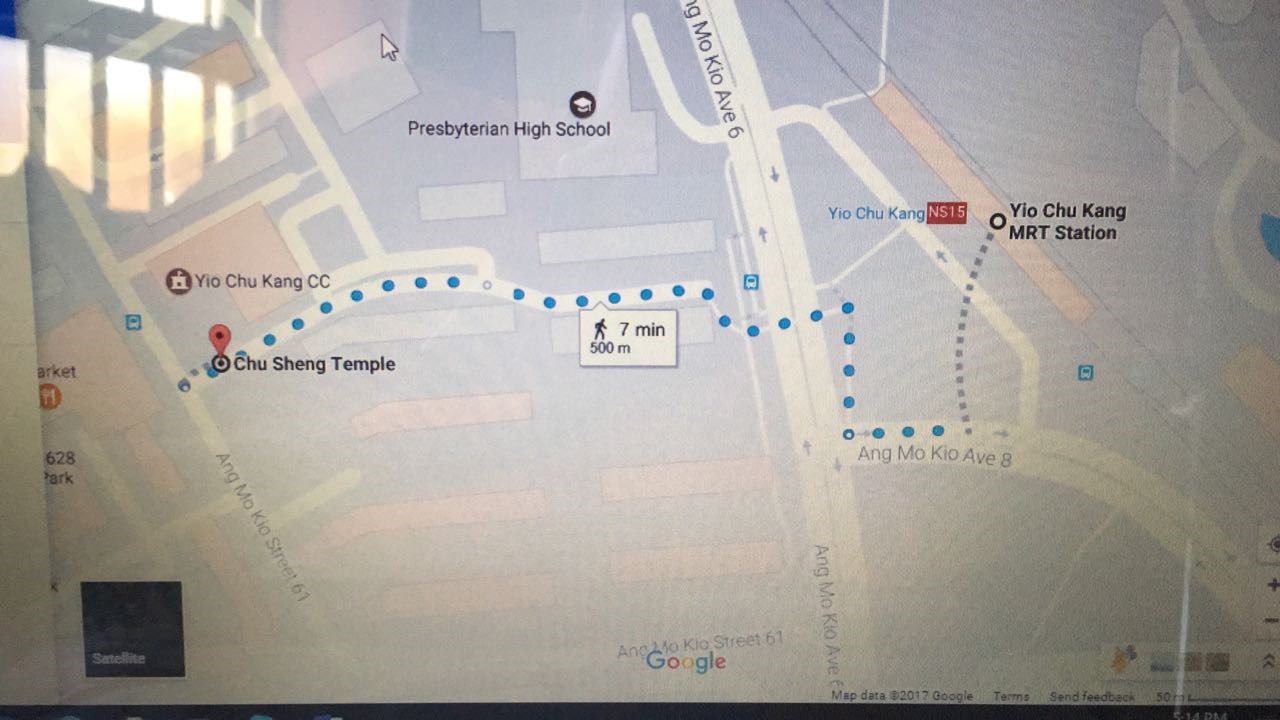
Task: Select the Chu Sheng Temple pin
Action: coord(219,342)
